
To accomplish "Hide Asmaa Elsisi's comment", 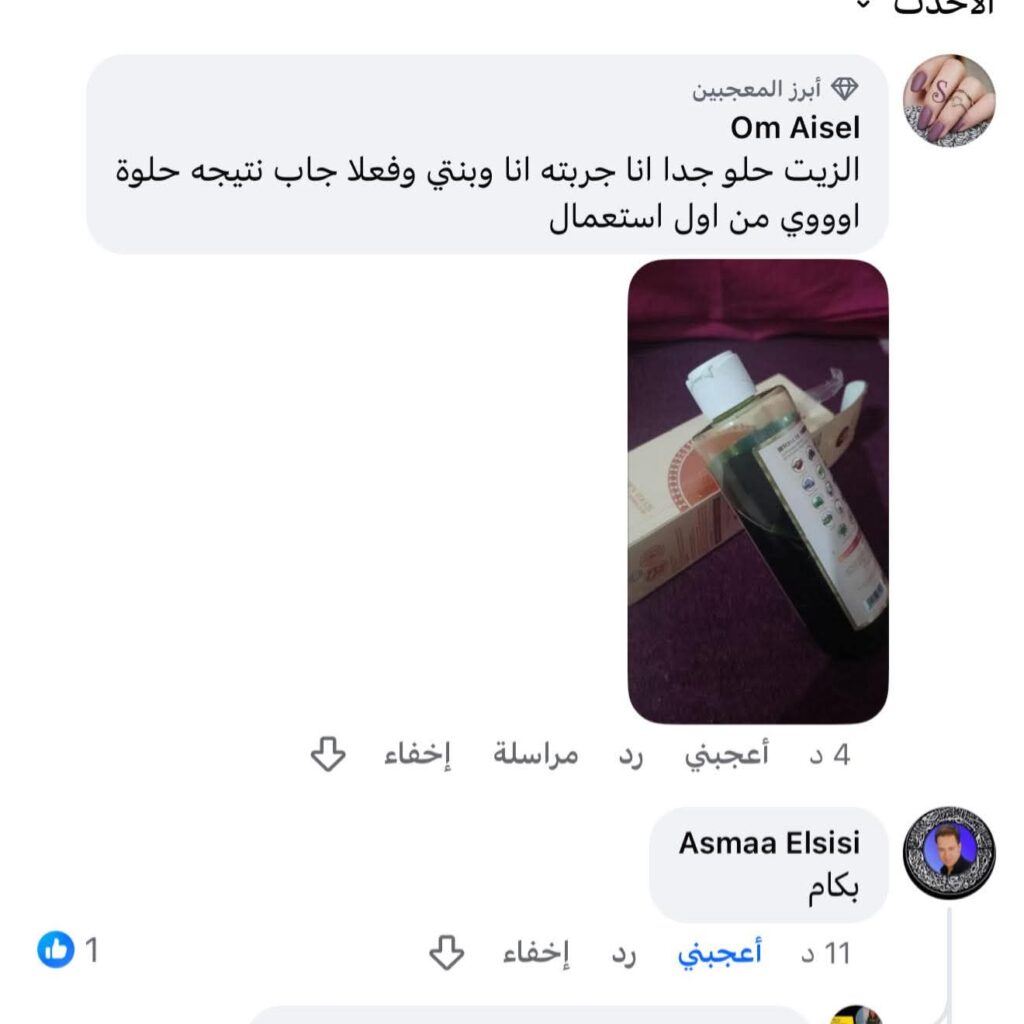I will pyautogui.click(x=536, y=953).
